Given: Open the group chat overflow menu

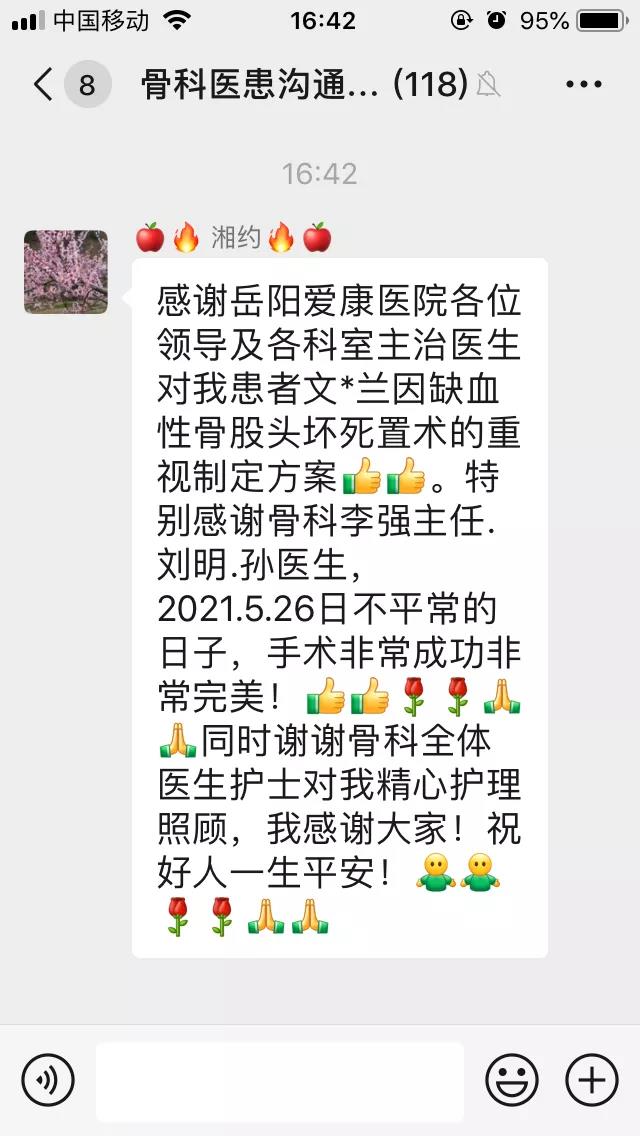Looking at the screenshot, I should pyautogui.click(x=584, y=85).
